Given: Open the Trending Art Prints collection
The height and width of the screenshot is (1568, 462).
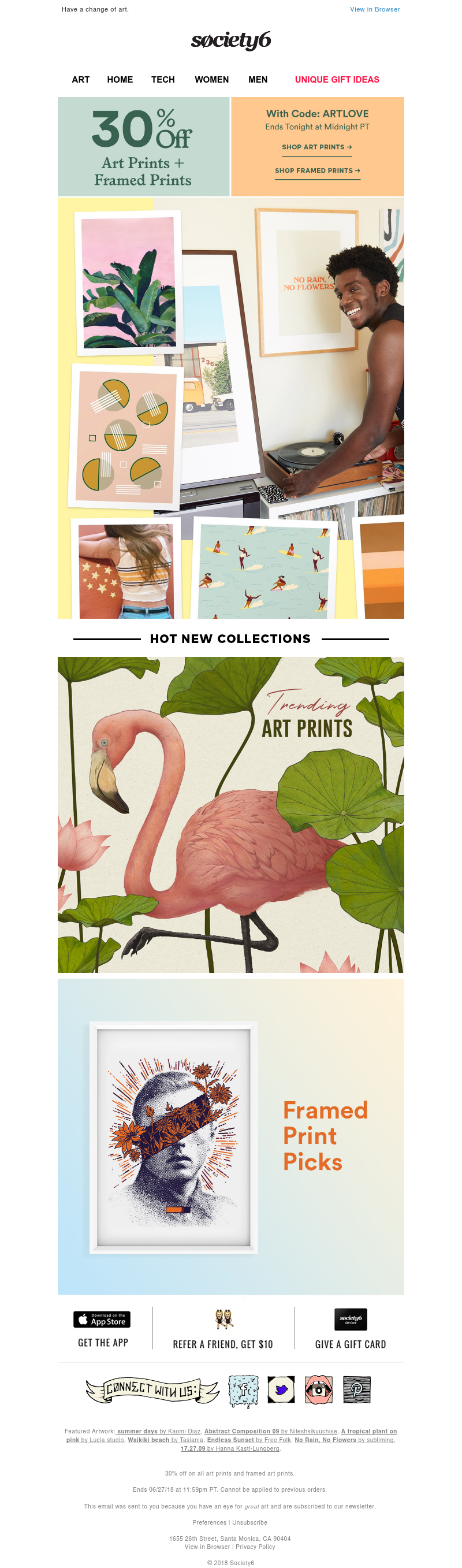Looking at the screenshot, I should click(230, 814).
